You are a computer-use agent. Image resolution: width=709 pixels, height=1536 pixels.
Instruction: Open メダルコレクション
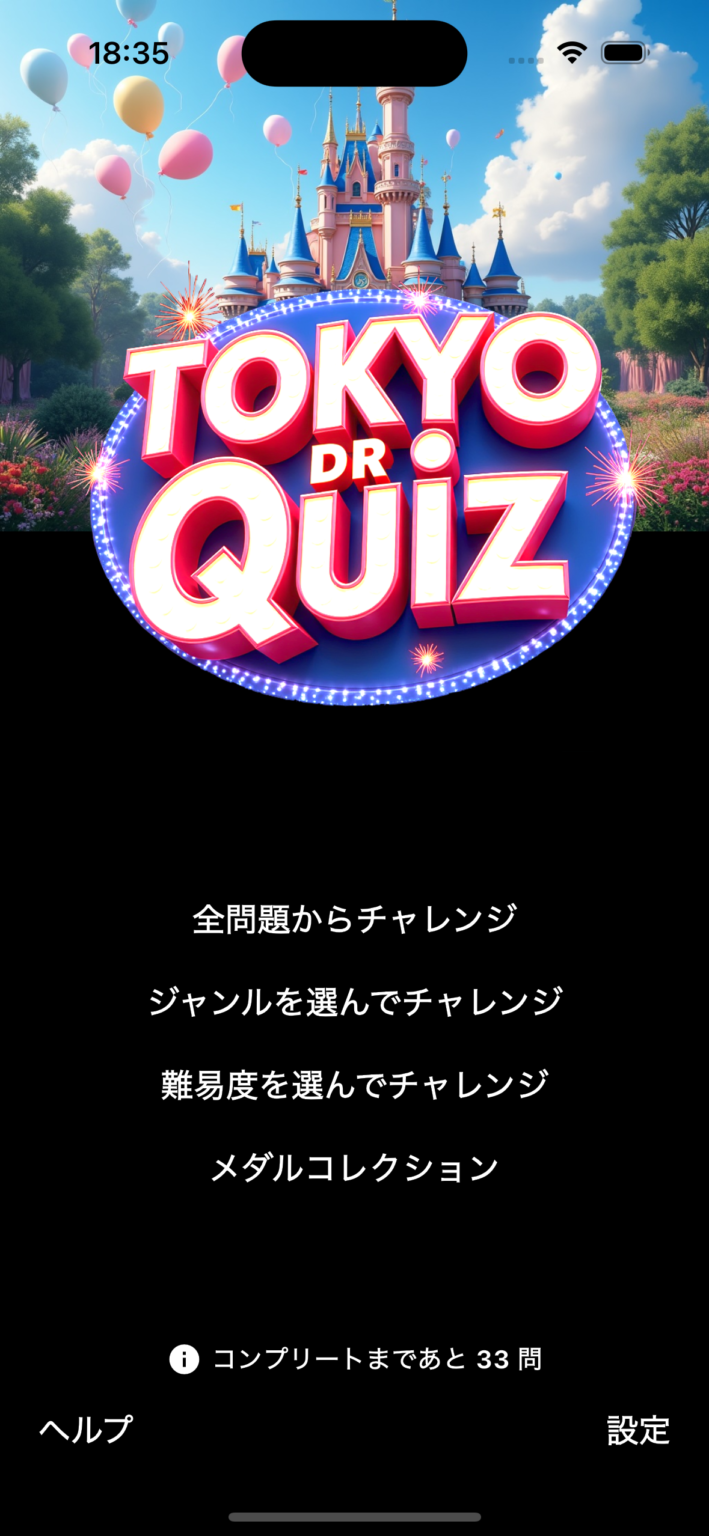click(x=354, y=1167)
